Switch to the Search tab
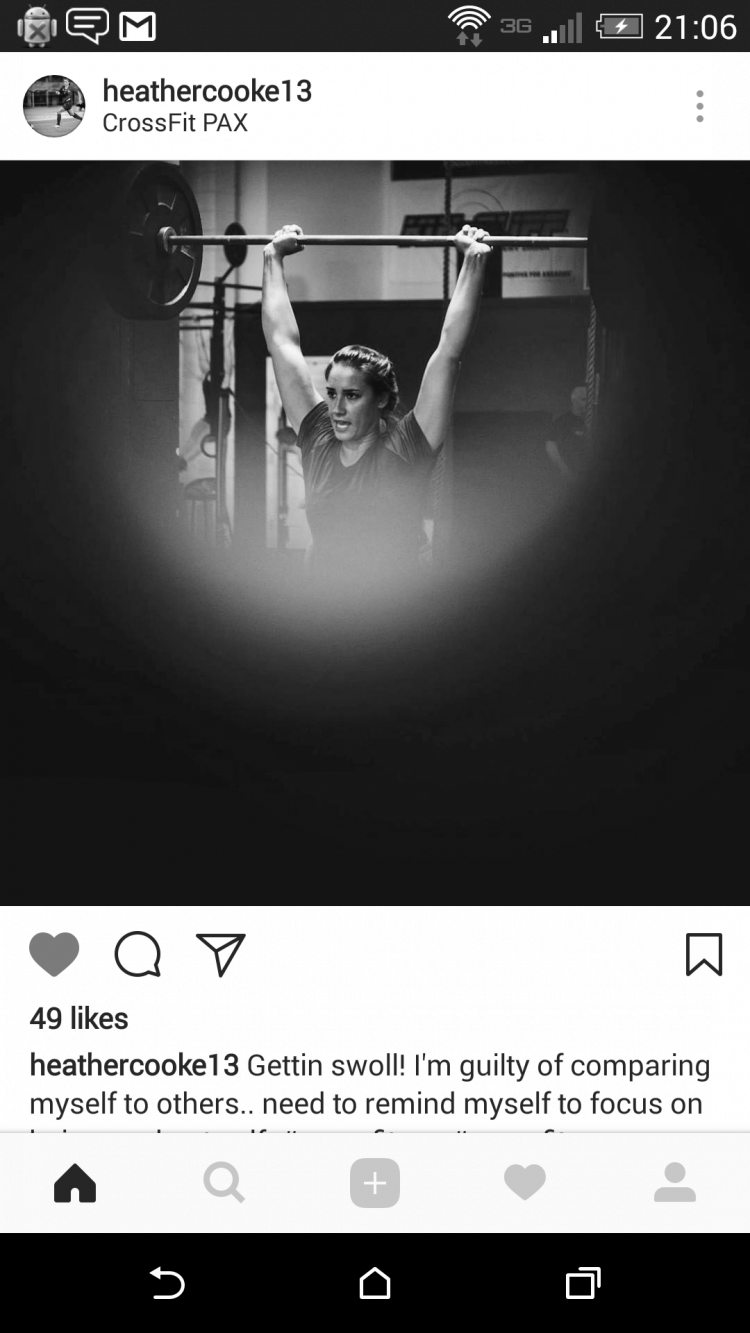Viewport: 750px width, 1333px height. tap(224, 1183)
